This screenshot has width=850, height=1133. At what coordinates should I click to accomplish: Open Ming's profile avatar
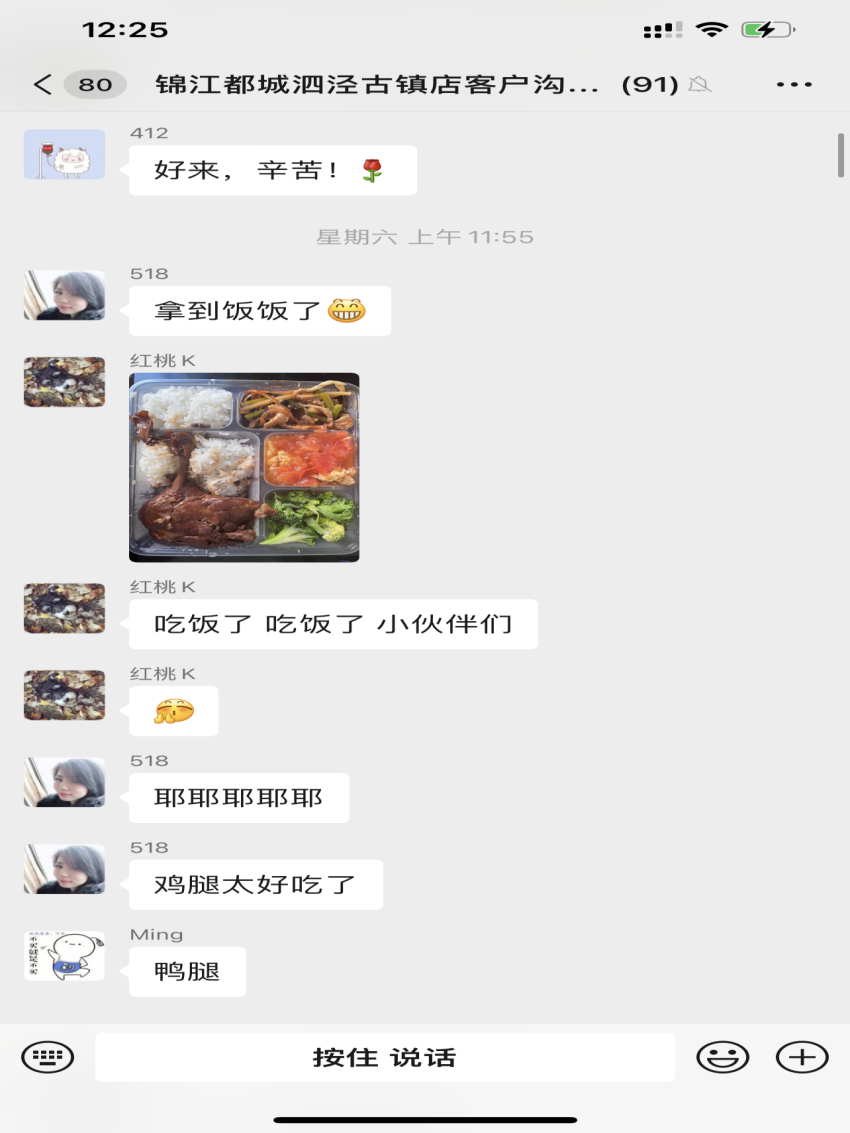(x=64, y=956)
